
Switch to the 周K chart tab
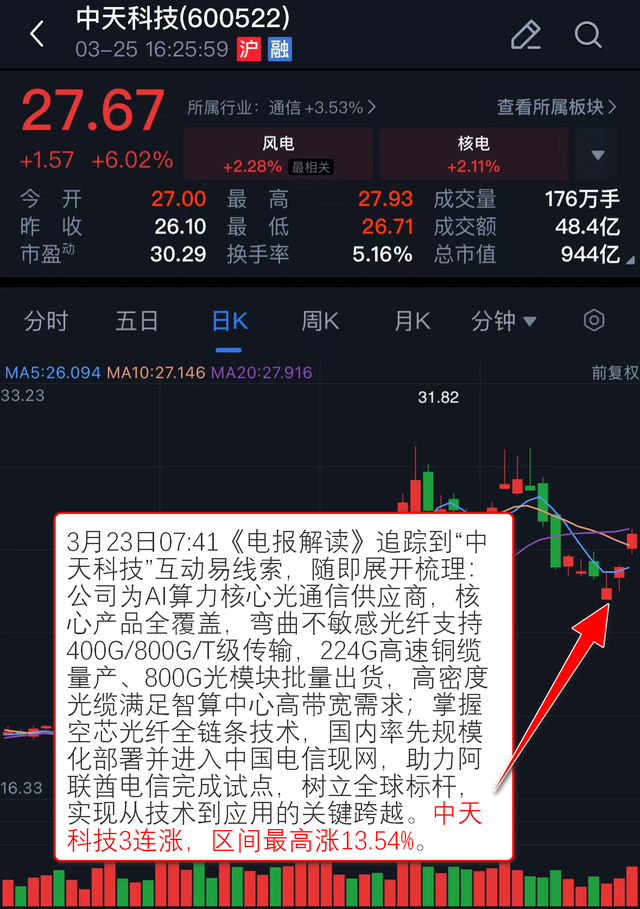pyautogui.click(x=321, y=321)
